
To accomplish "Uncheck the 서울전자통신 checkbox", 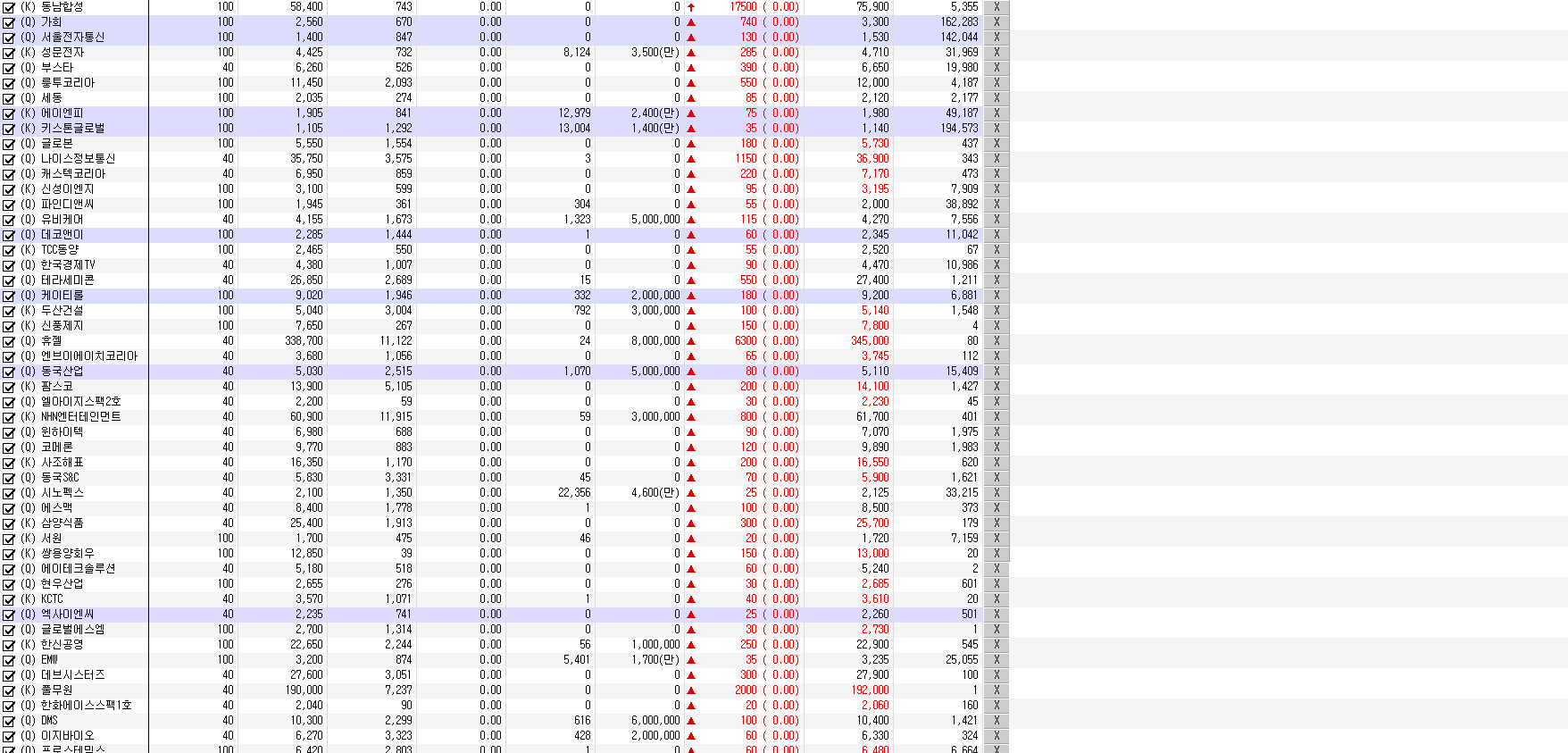I will point(9,38).
